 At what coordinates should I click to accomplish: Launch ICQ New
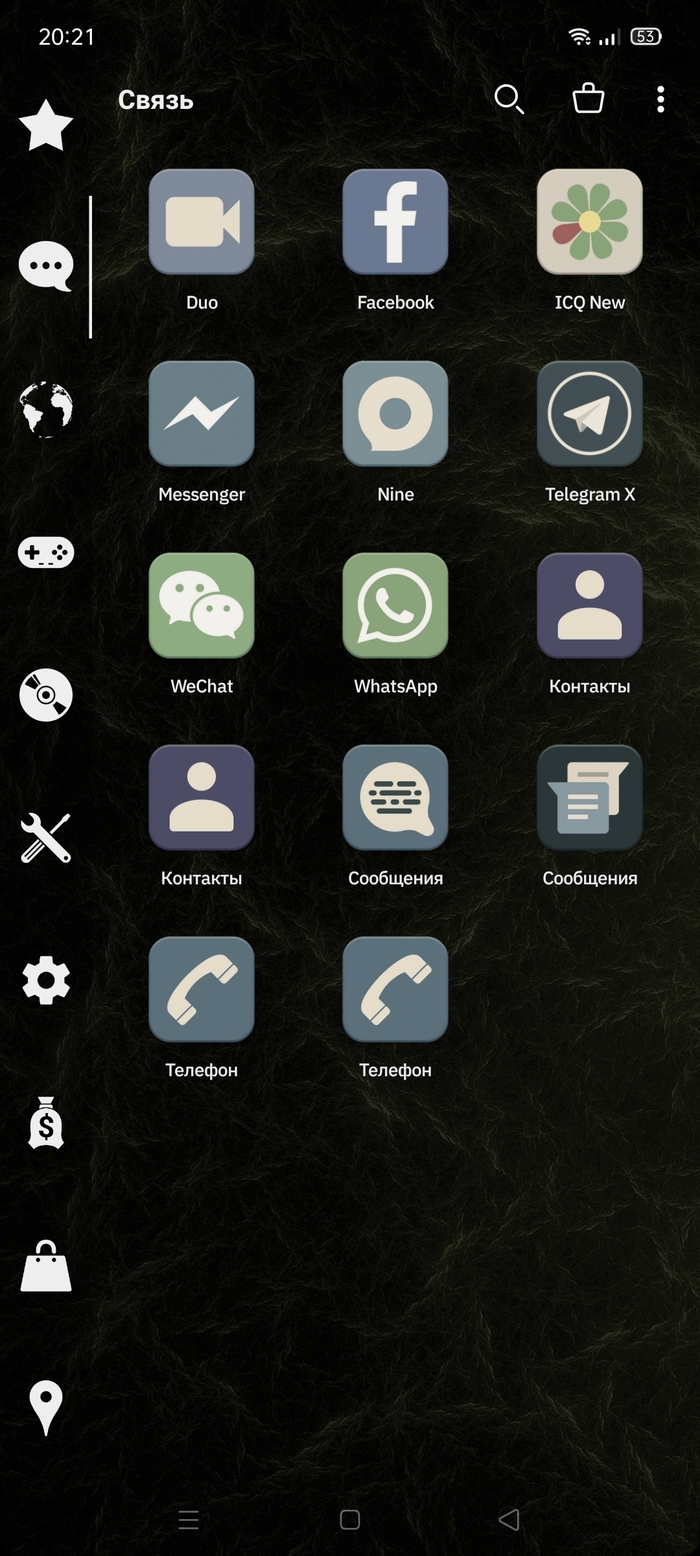point(589,222)
